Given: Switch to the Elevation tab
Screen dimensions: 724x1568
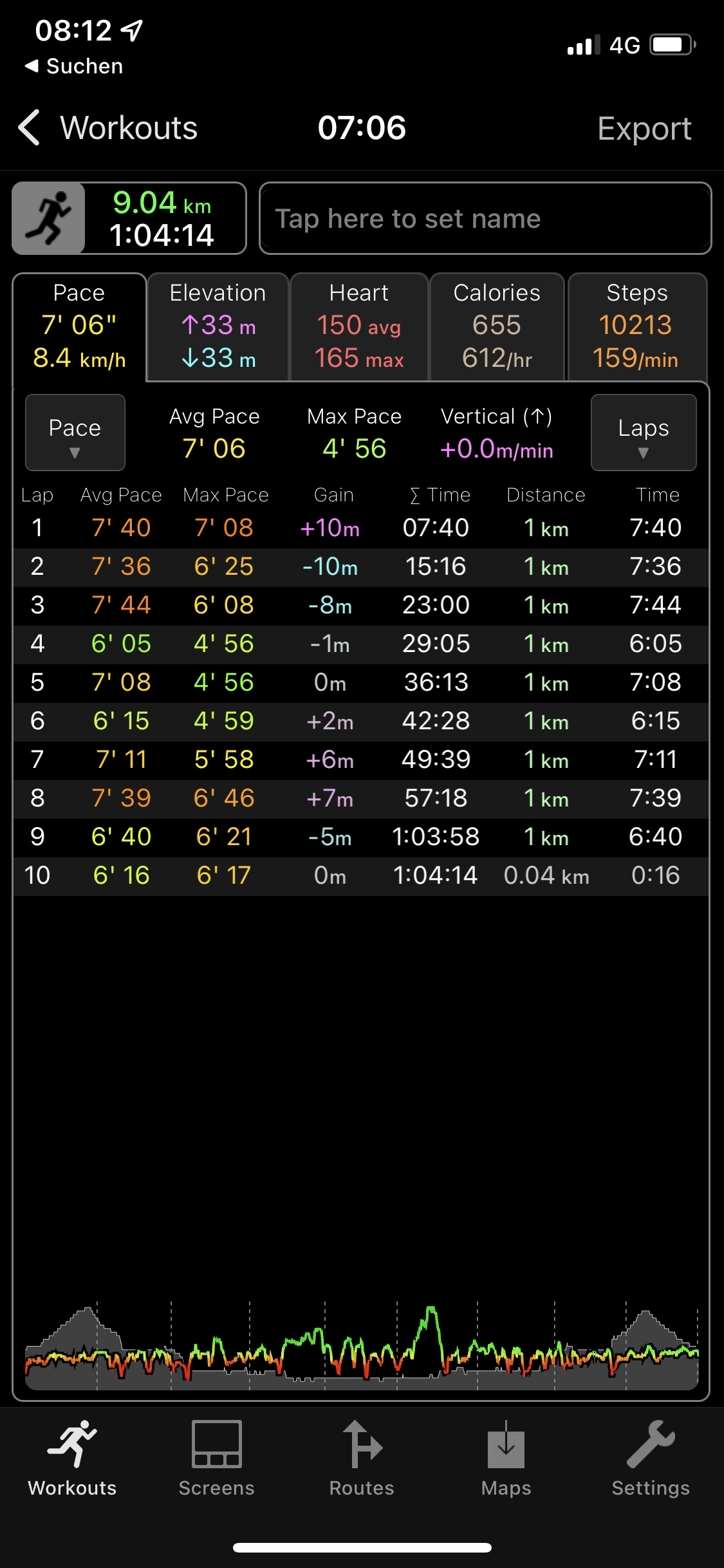Looking at the screenshot, I should [218, 326].
